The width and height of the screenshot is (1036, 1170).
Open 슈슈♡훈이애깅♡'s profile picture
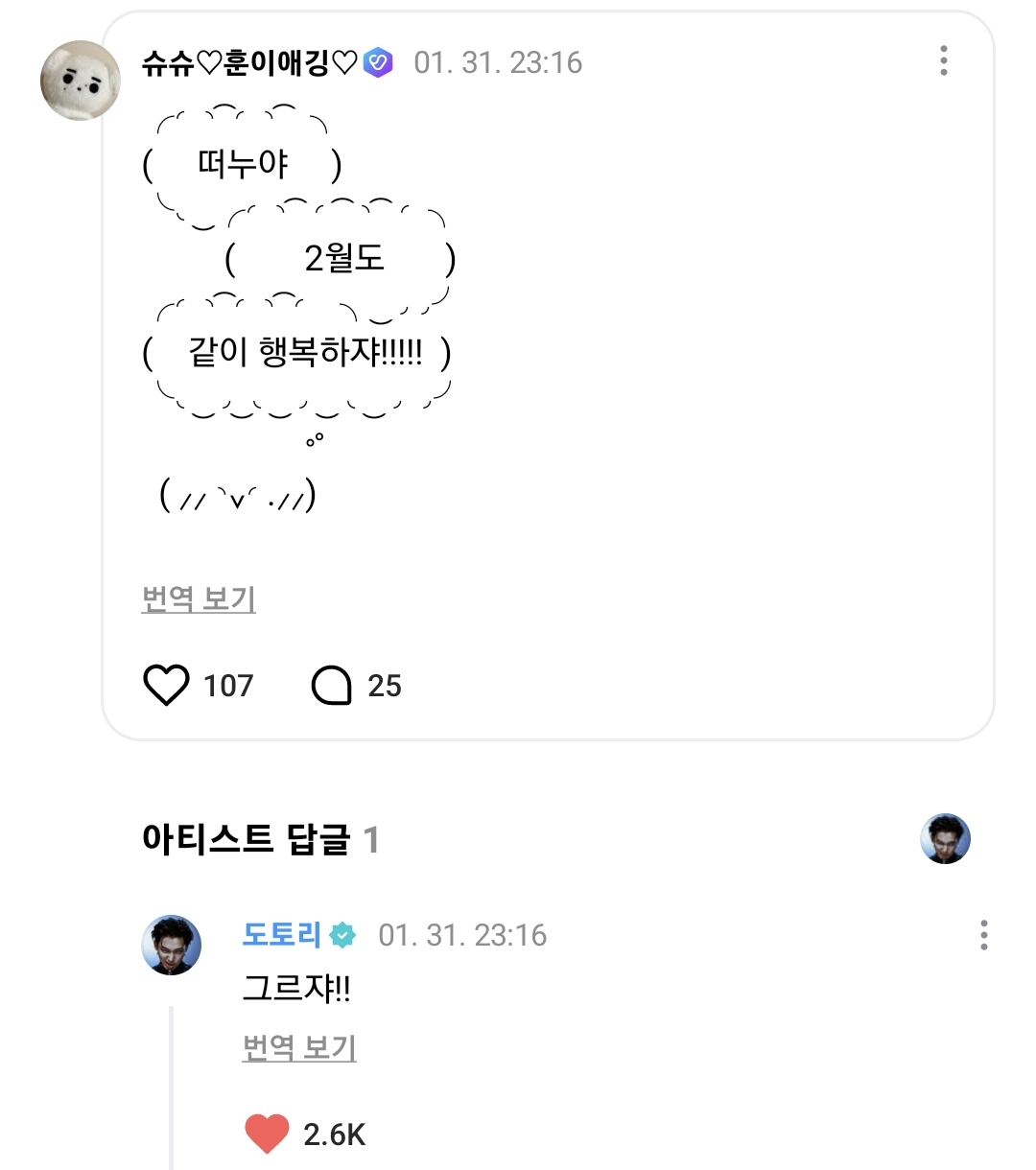[81, 81]
